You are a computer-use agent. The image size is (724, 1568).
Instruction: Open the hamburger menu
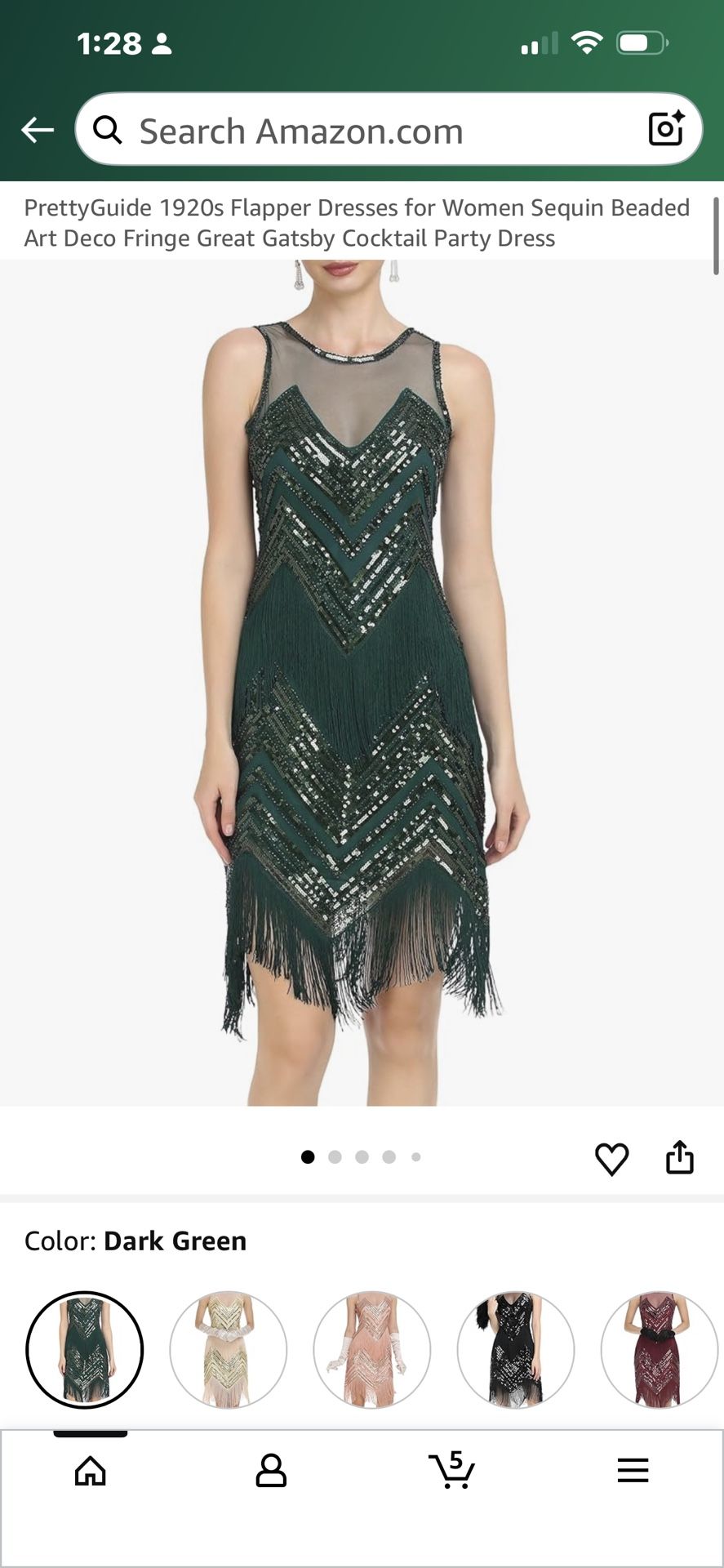click(633, 1470)
